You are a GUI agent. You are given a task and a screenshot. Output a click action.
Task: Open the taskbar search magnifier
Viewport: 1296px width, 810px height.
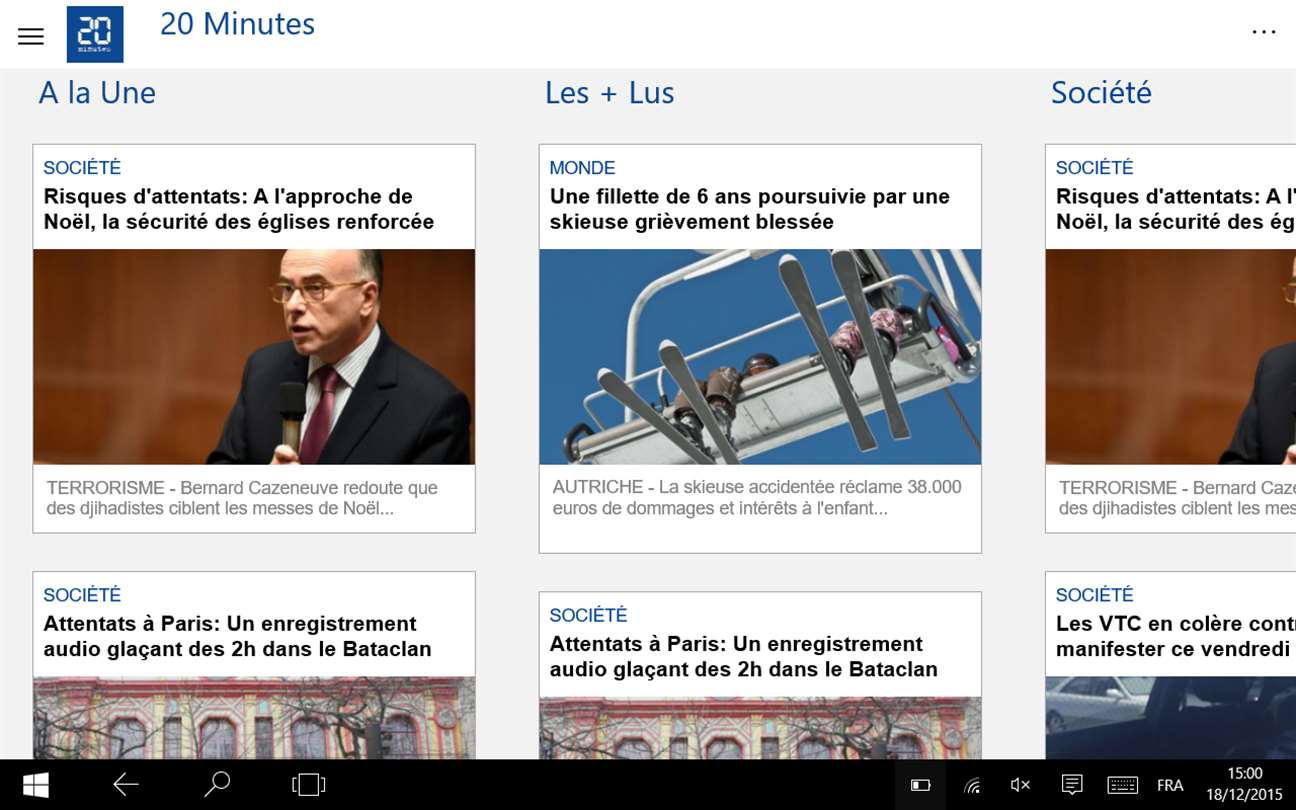tap(216, 785)
